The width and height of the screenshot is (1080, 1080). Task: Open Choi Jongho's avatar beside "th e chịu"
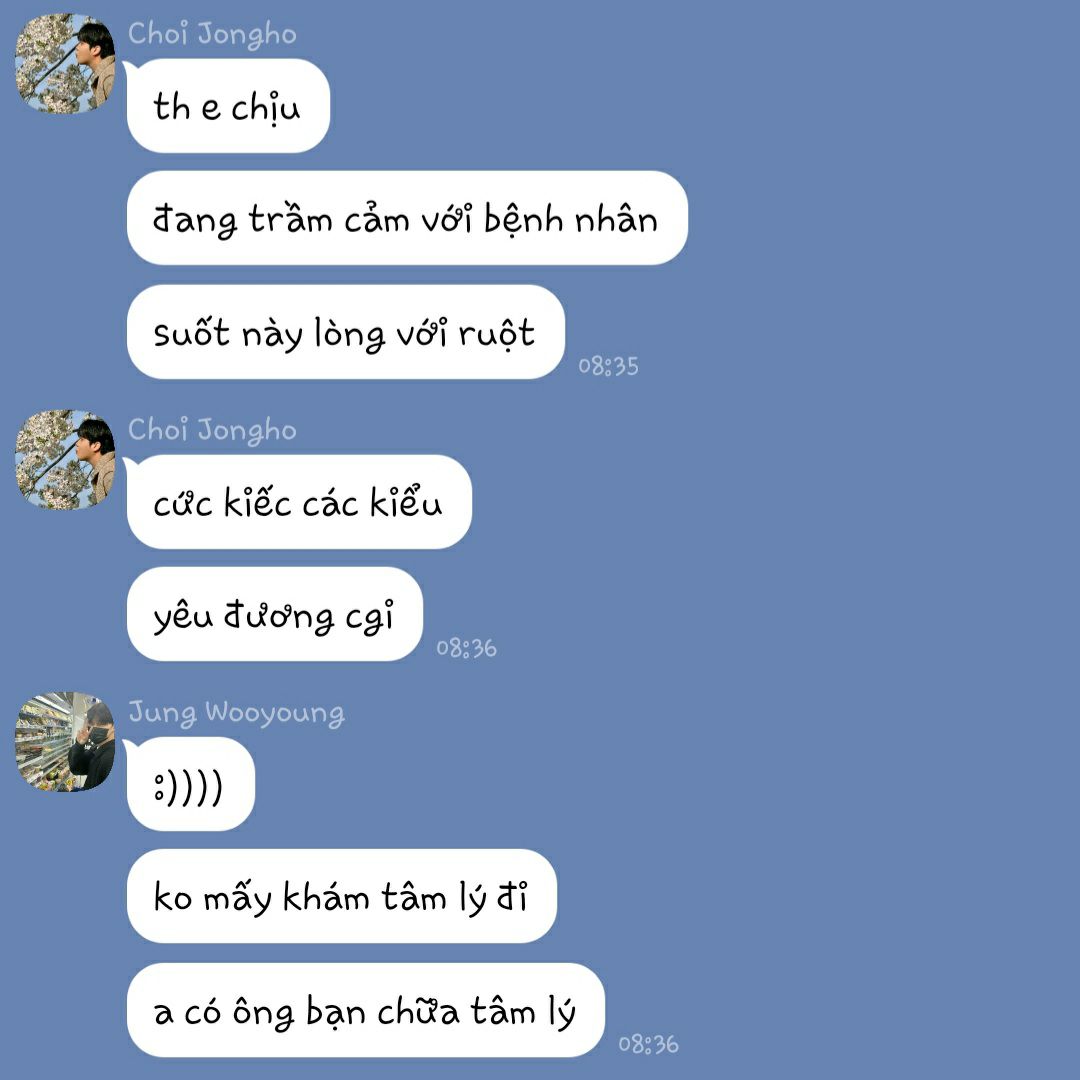click(x=65, y=64)
